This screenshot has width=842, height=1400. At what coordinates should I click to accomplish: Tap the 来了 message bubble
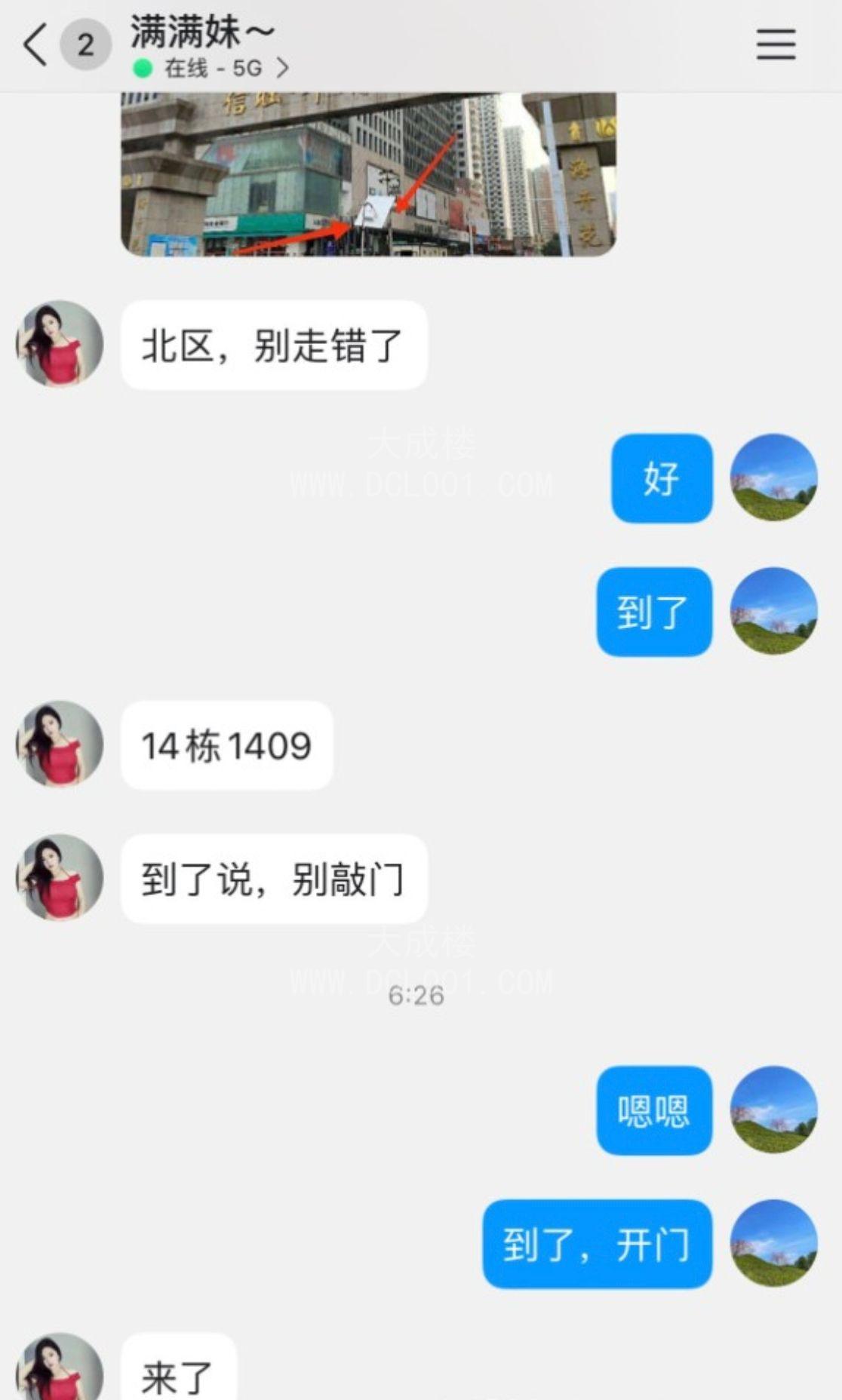point(180,1374)
